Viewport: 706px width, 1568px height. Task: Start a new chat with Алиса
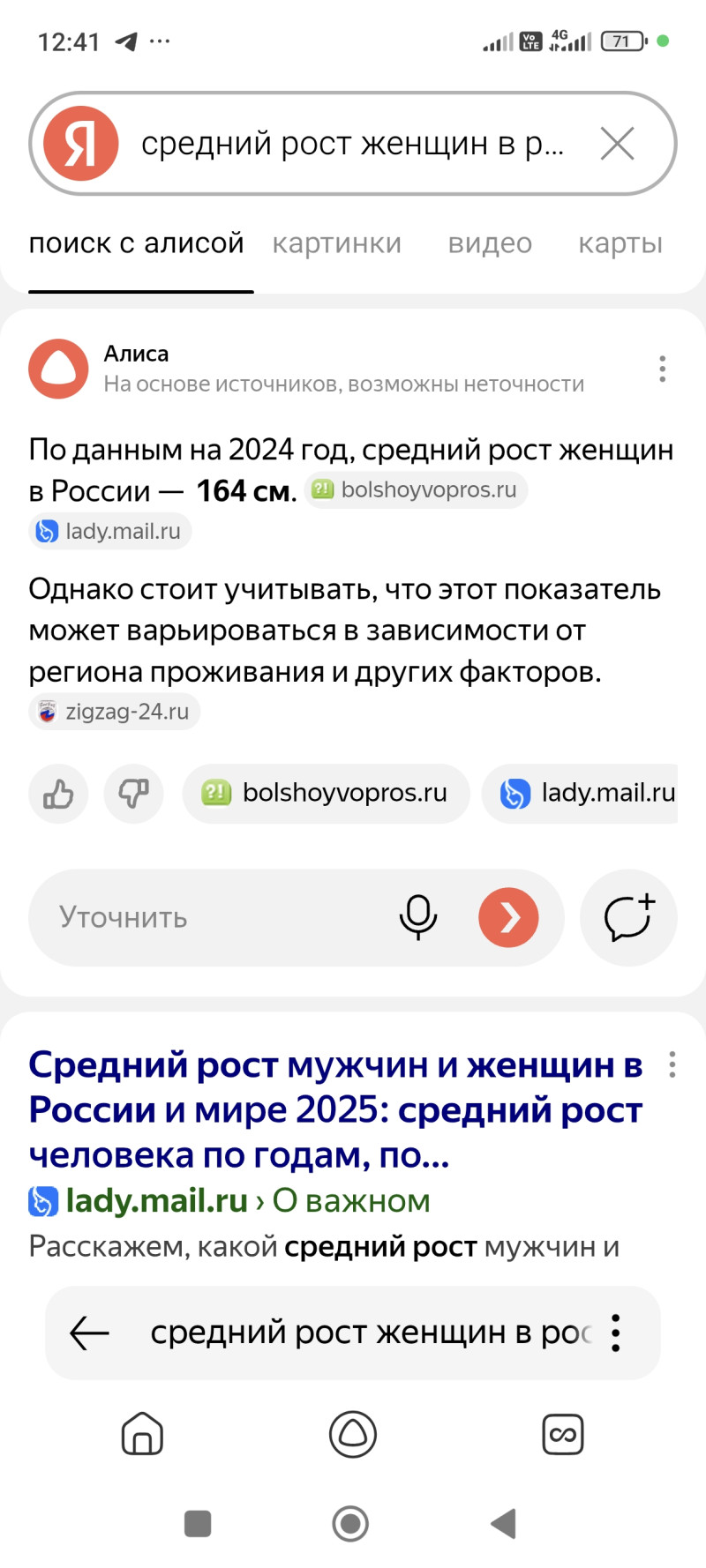point(628,917)
